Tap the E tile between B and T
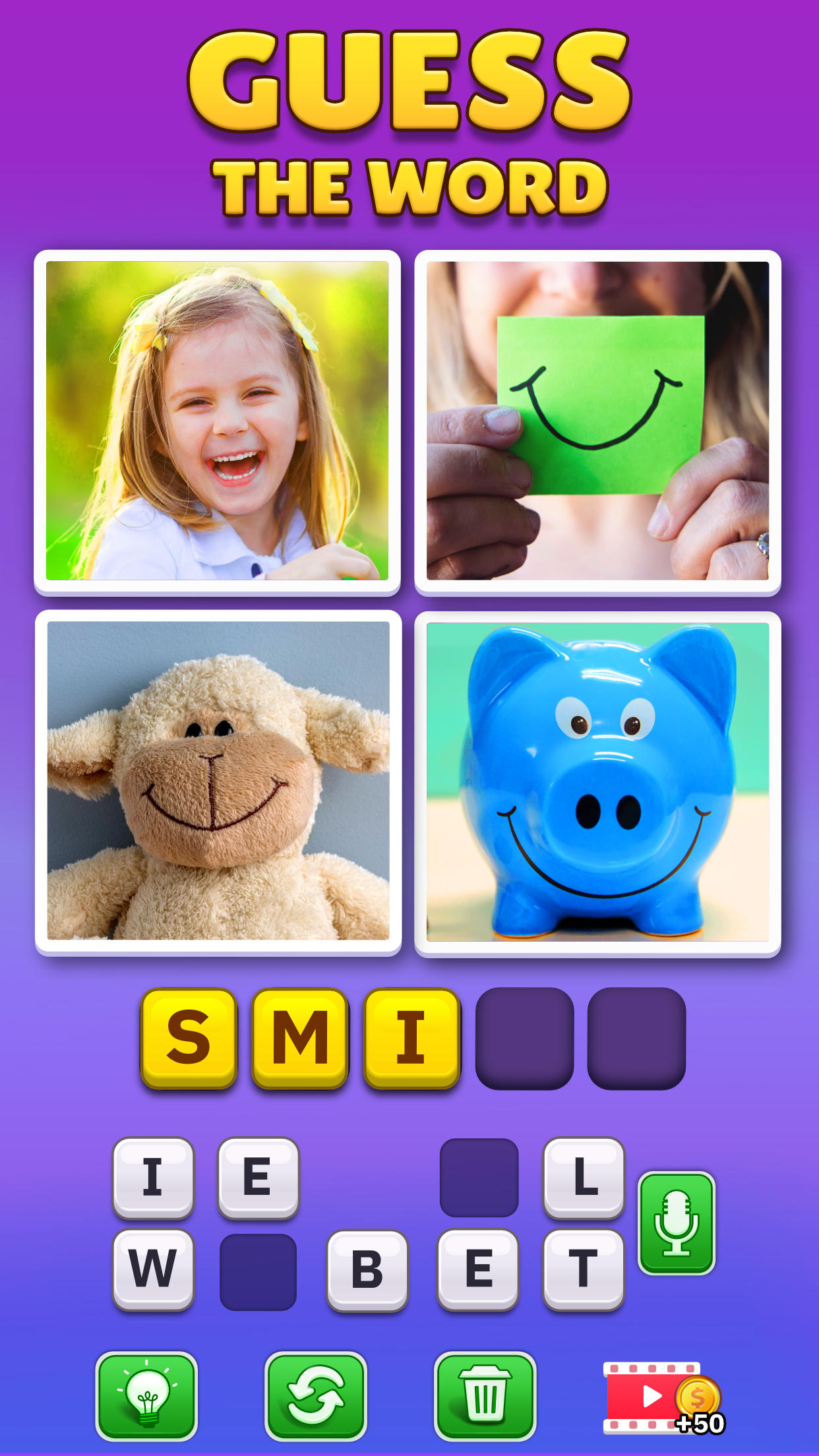The height and width of the screenshot is (1456, 819). (x=478, y=1269)
